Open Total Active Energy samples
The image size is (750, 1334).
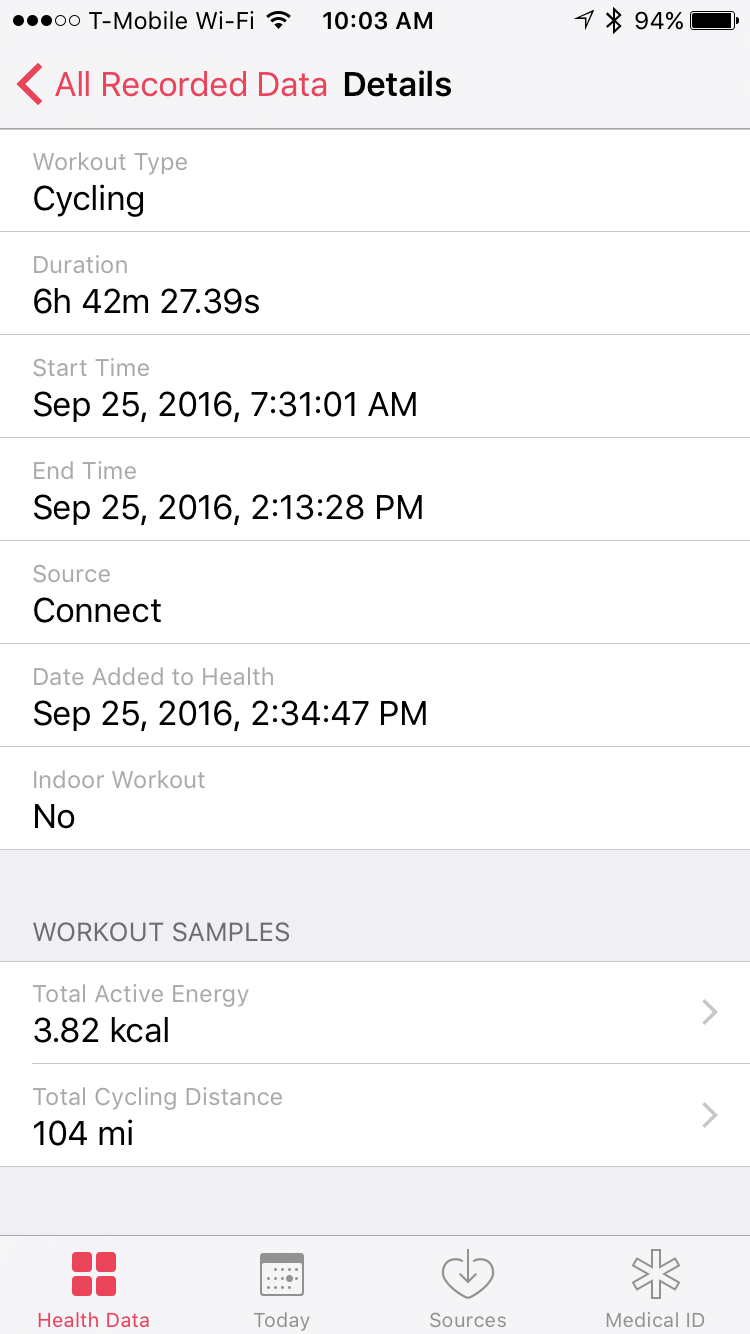(375, 1013)
